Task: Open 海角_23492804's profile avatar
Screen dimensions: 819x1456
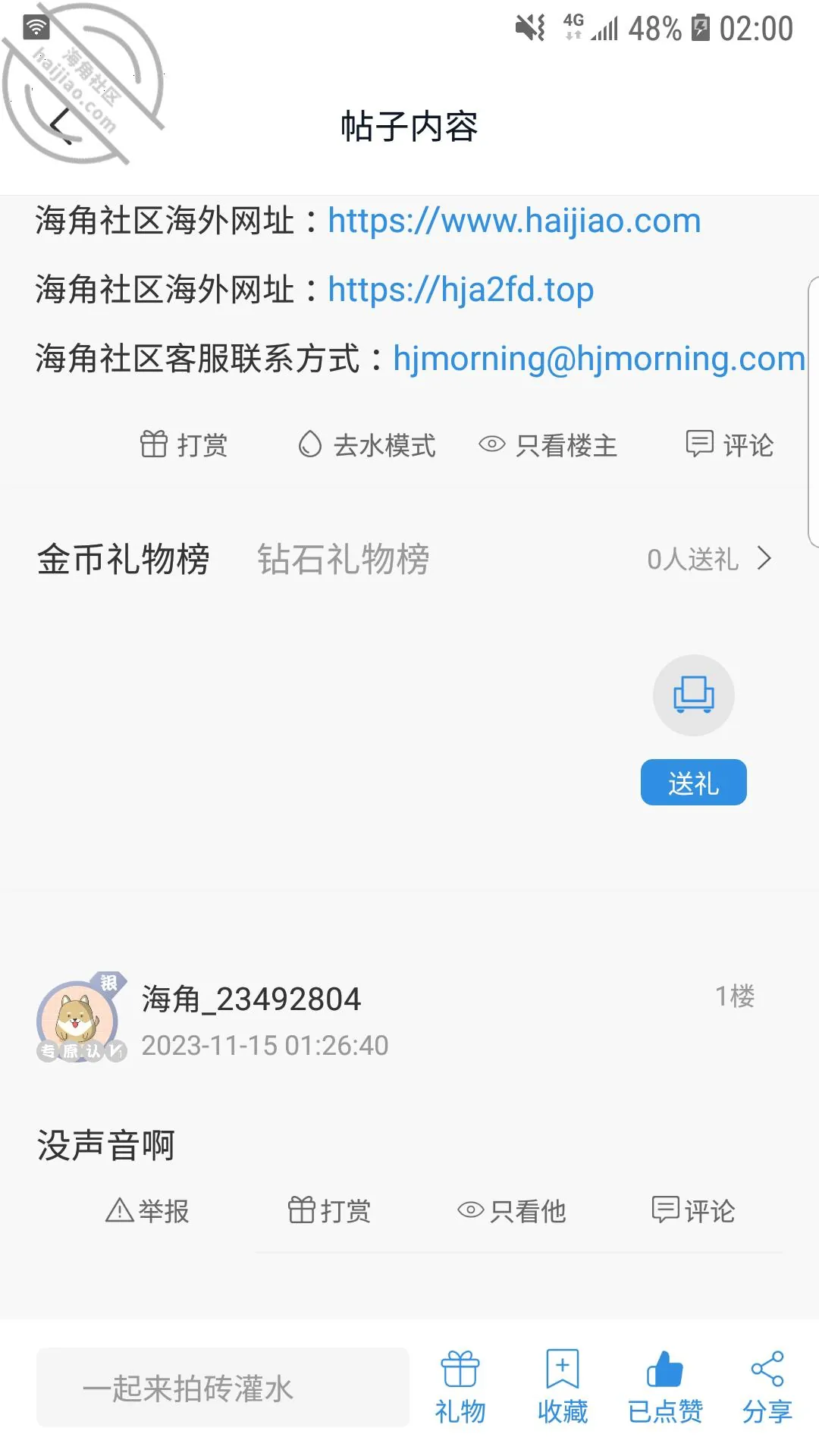Action: pyautogui.click(x=77, y=1020)
